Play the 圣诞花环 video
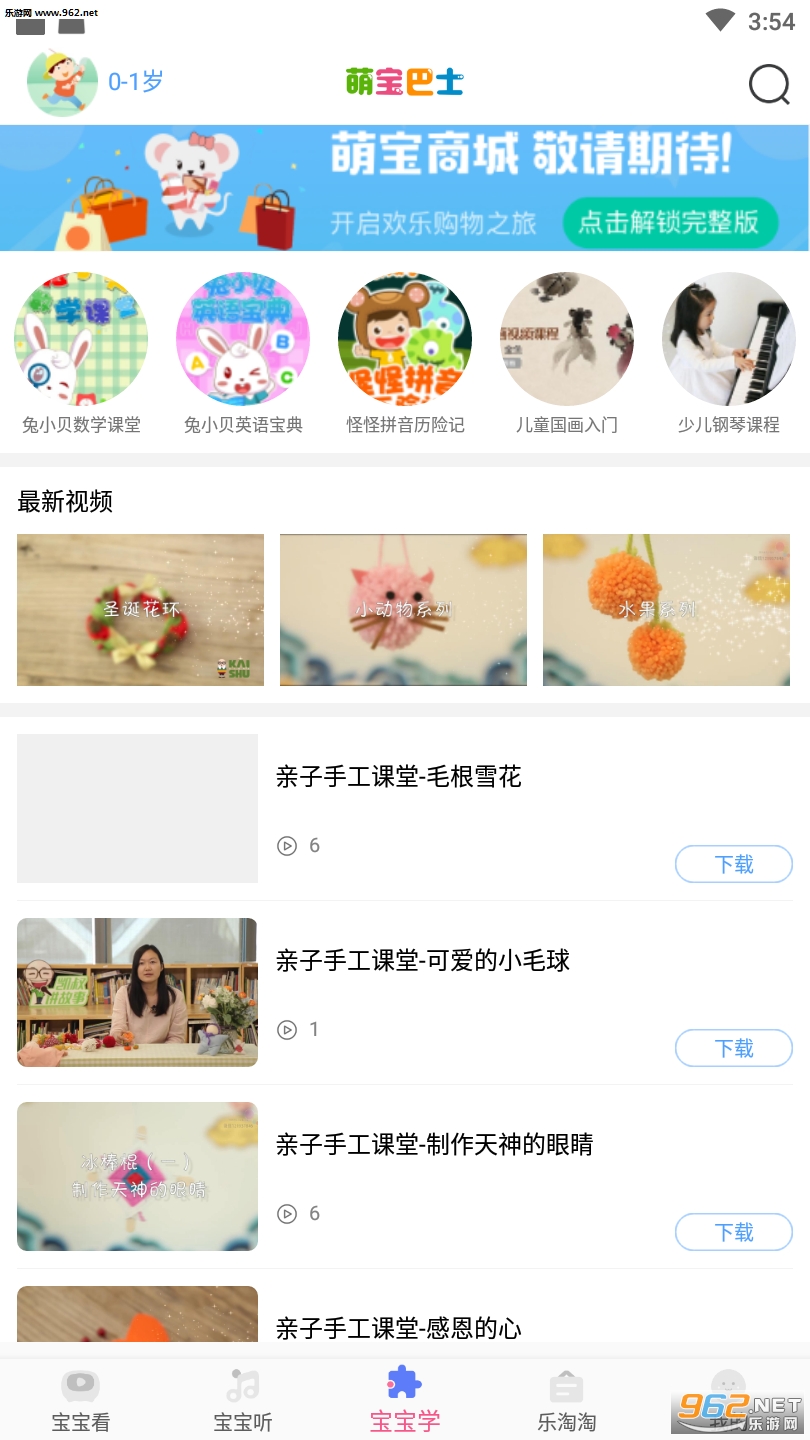Screen dimensions: 810x1440 pyautogui.click(x=140, y=610)
